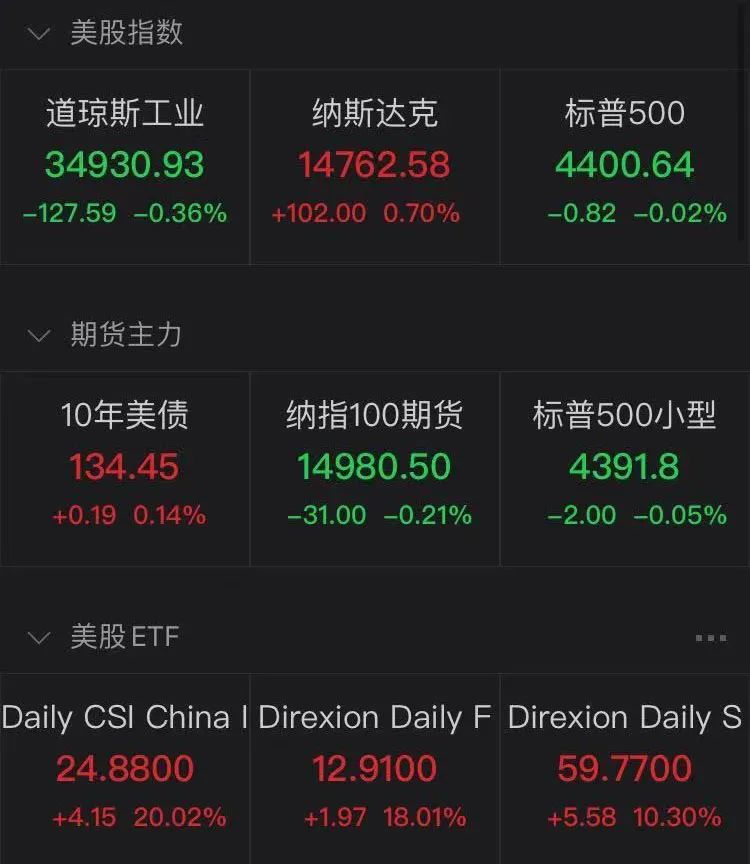Collapse the 美股指数 section

pos(38,33)
